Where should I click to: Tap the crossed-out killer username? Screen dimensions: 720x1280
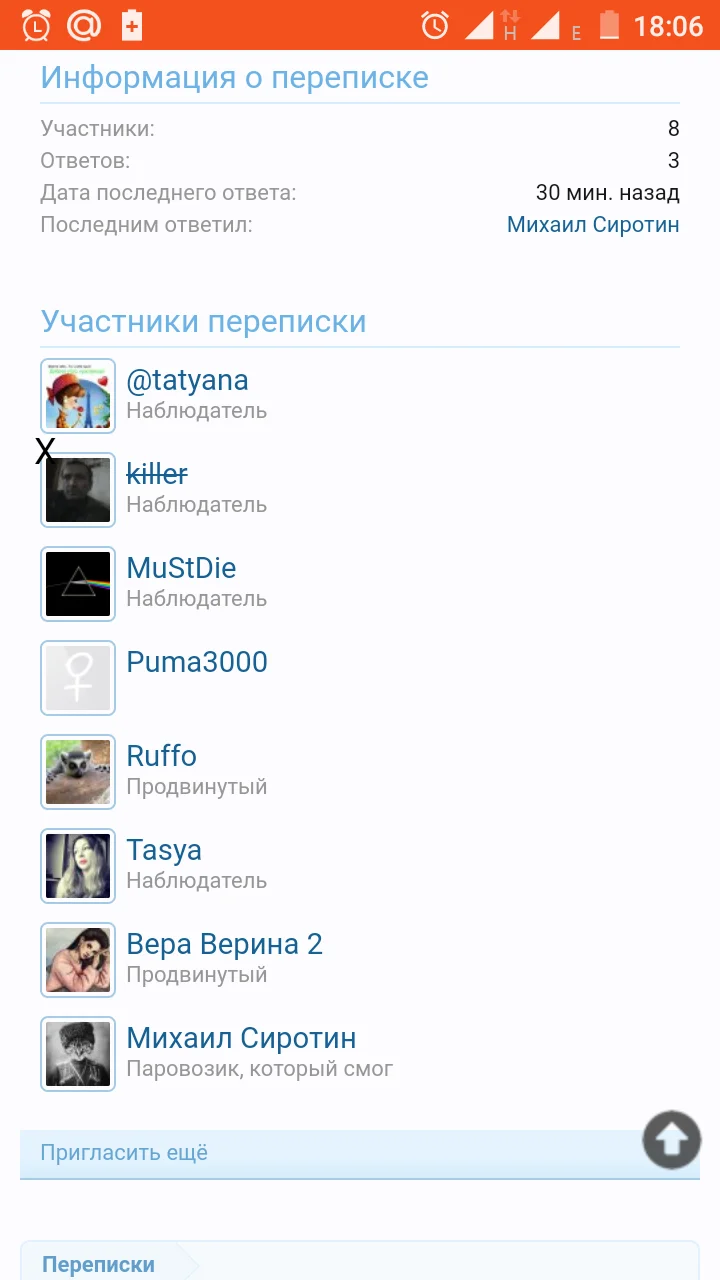156,474
